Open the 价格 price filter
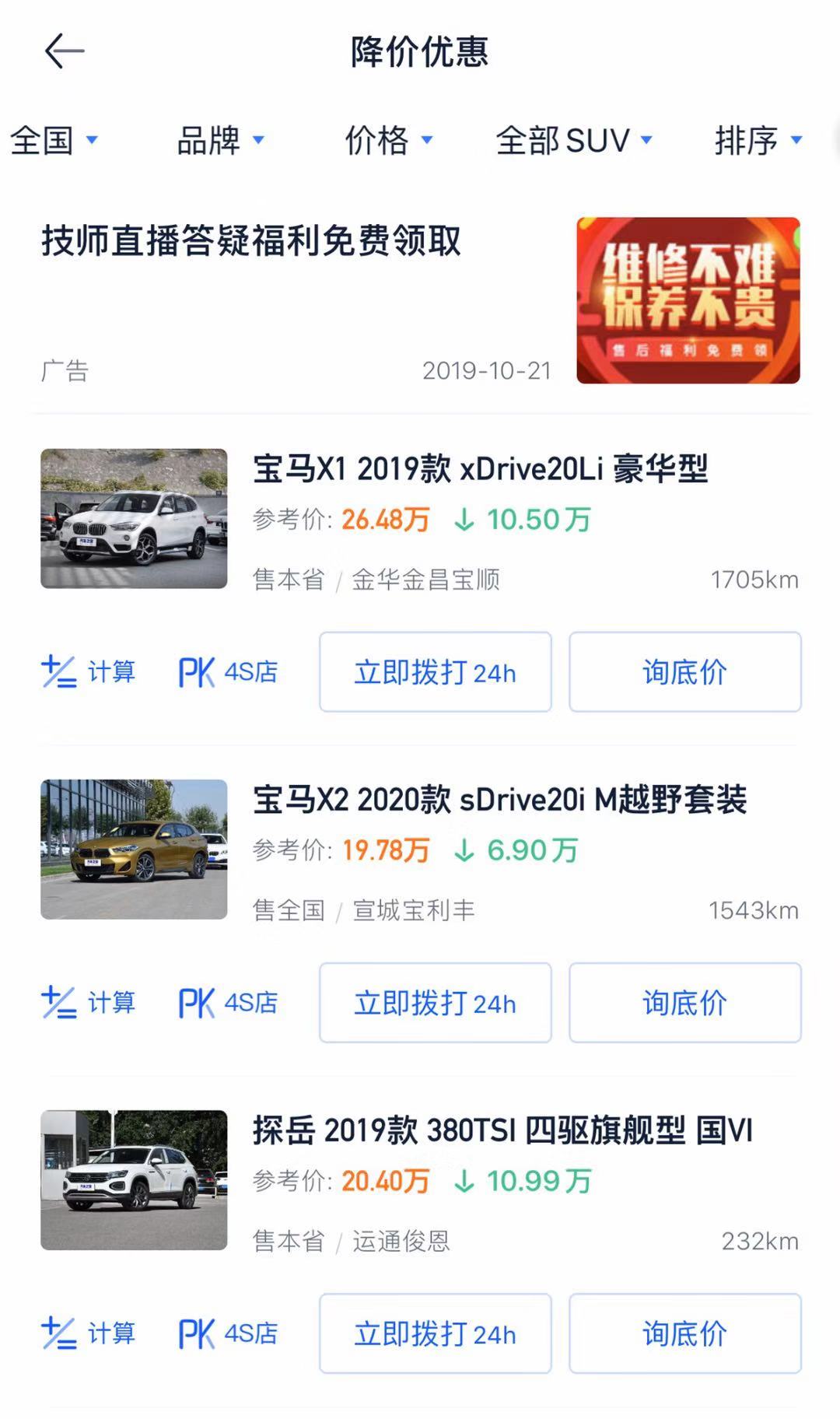The image size is (840, 1419). [x=388, y=141]
